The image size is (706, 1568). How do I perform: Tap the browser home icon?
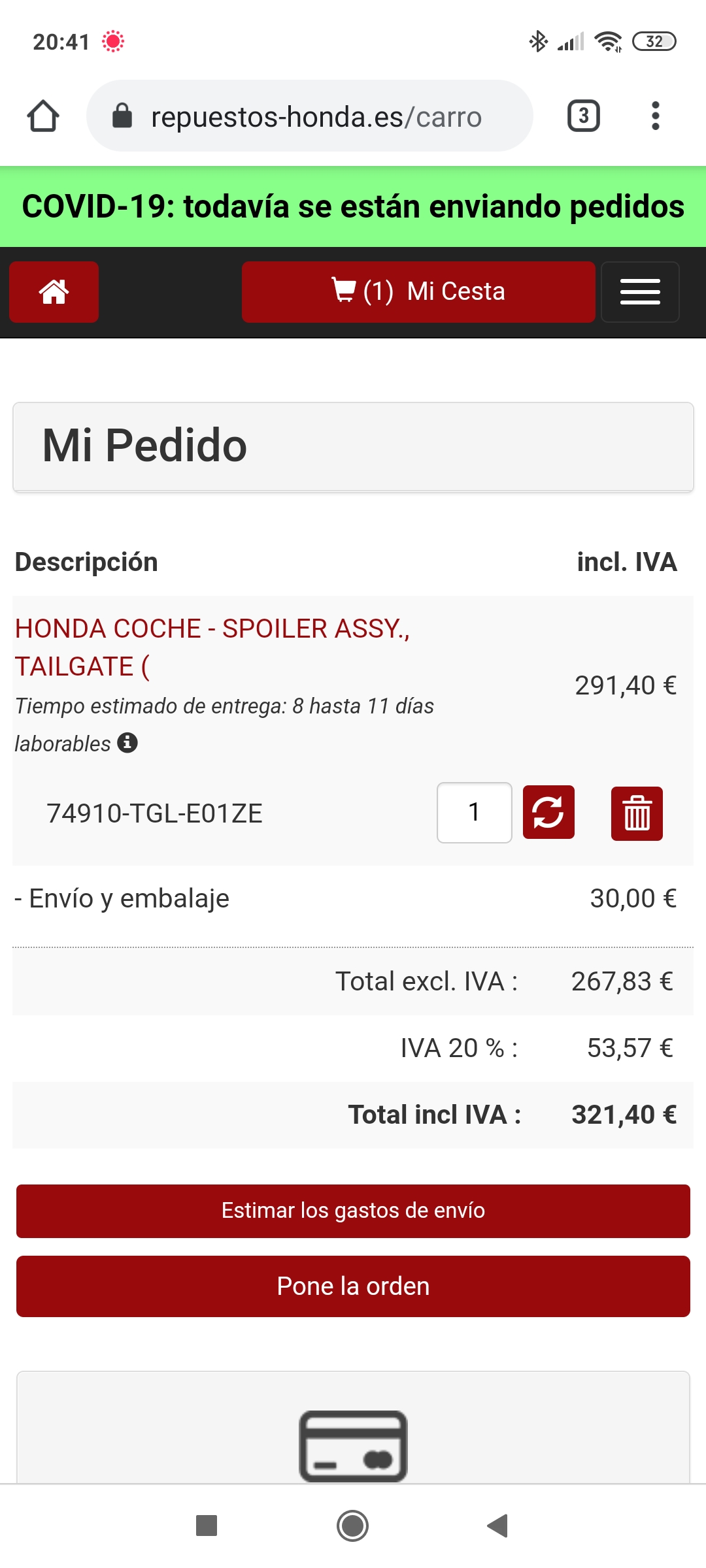coord(43,116)
